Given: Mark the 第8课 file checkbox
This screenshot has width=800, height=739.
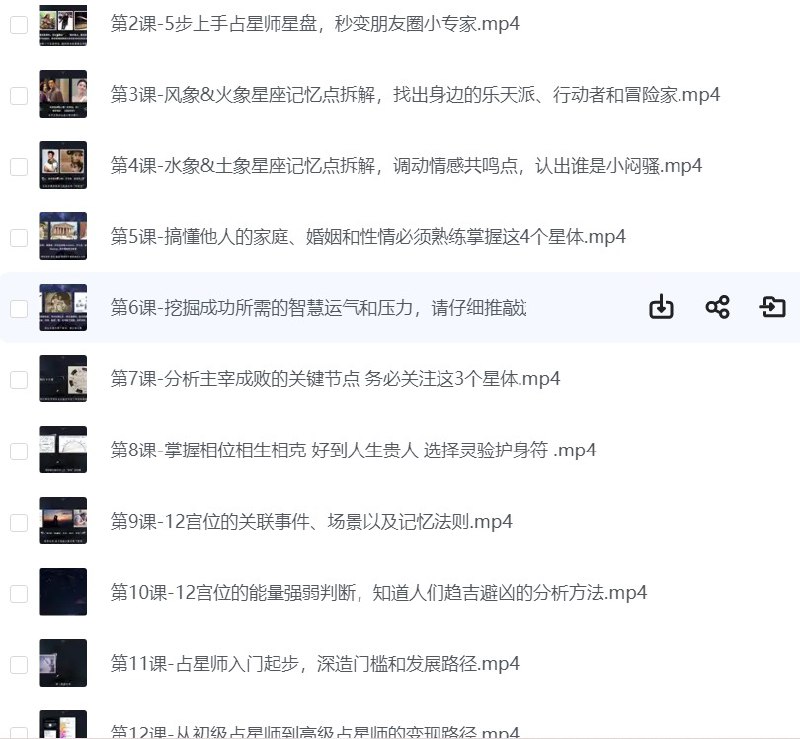Looking at the screenshot, I should coord(19,451).
